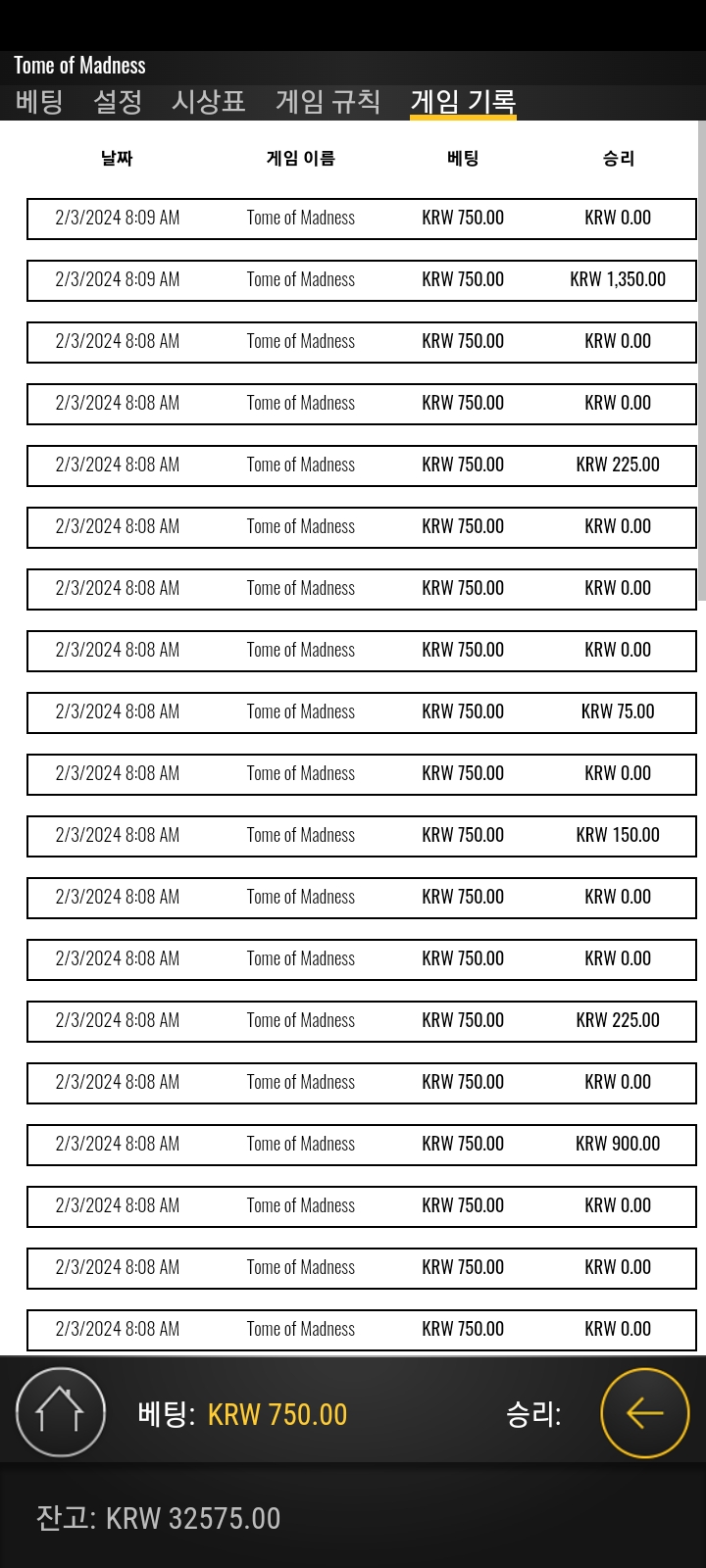This screenshot has height=1568, width=706.
Task: Go to the 게임 규칙 tab
Action: 328,102
